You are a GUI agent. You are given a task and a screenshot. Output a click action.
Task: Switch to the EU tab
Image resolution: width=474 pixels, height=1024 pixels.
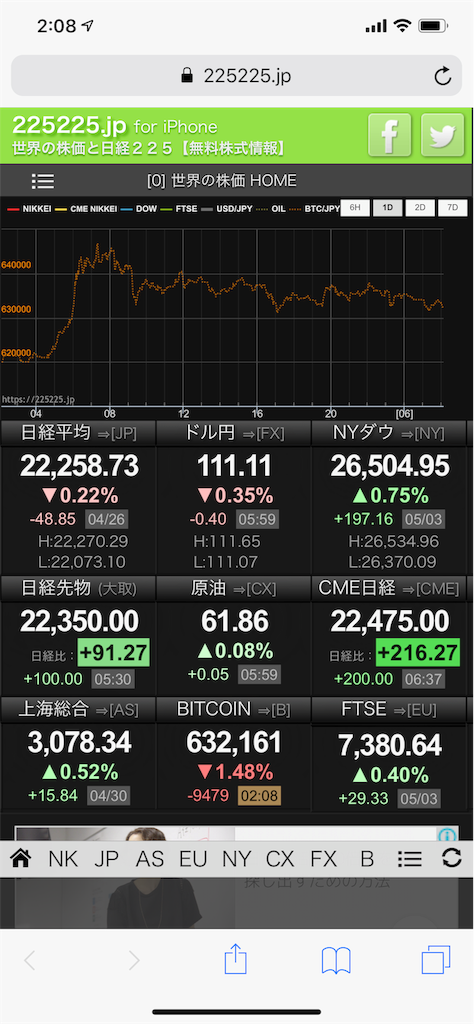[193, 859]
